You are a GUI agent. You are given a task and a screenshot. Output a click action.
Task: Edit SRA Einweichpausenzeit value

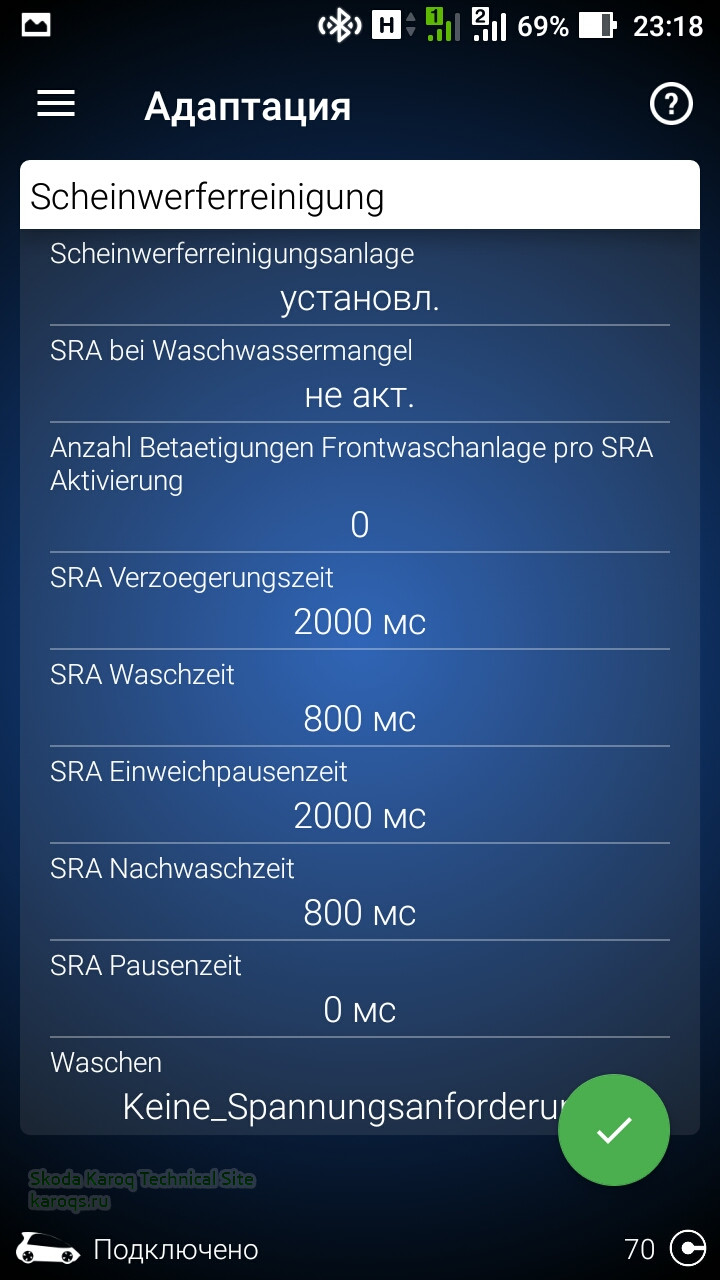click(360, 815)
